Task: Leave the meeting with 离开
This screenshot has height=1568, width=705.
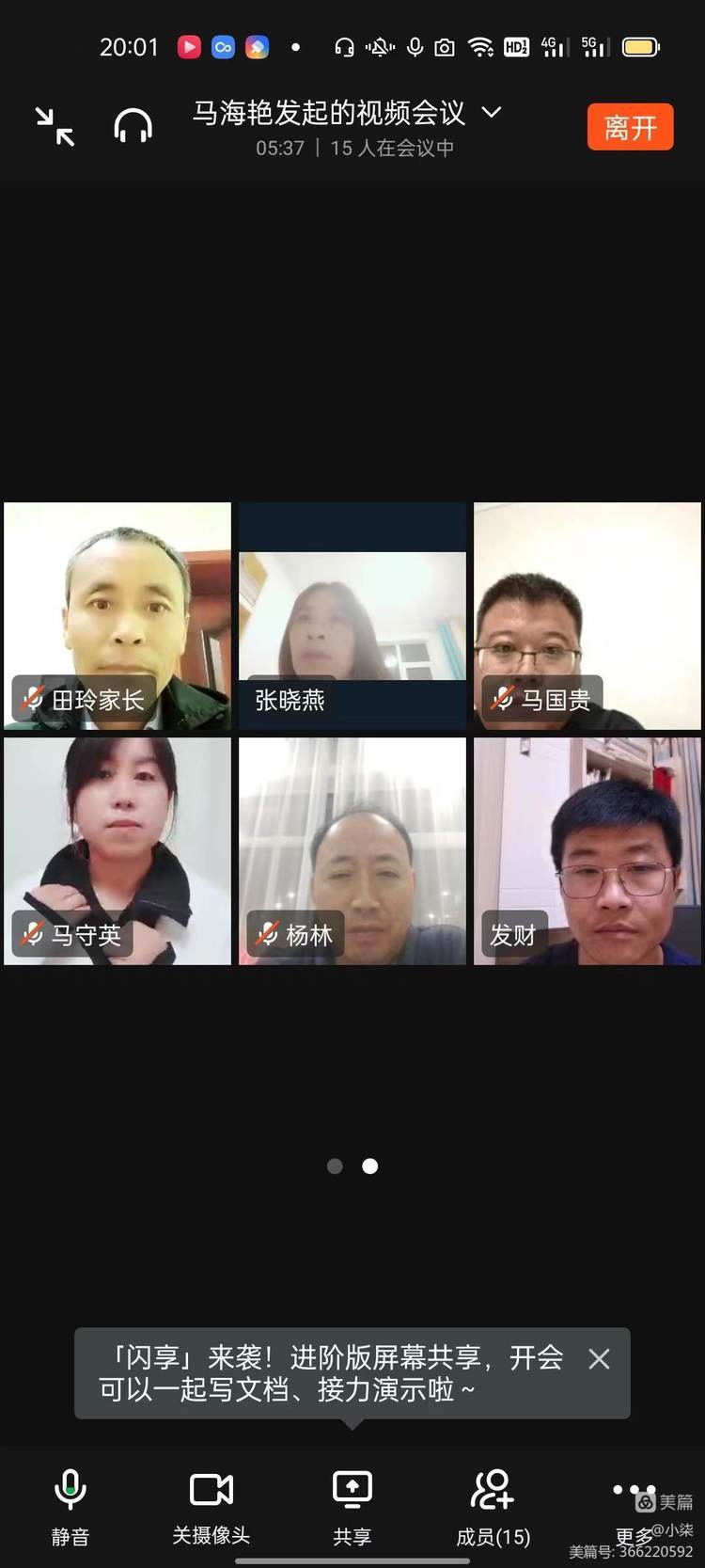Action: click(630, 127)
